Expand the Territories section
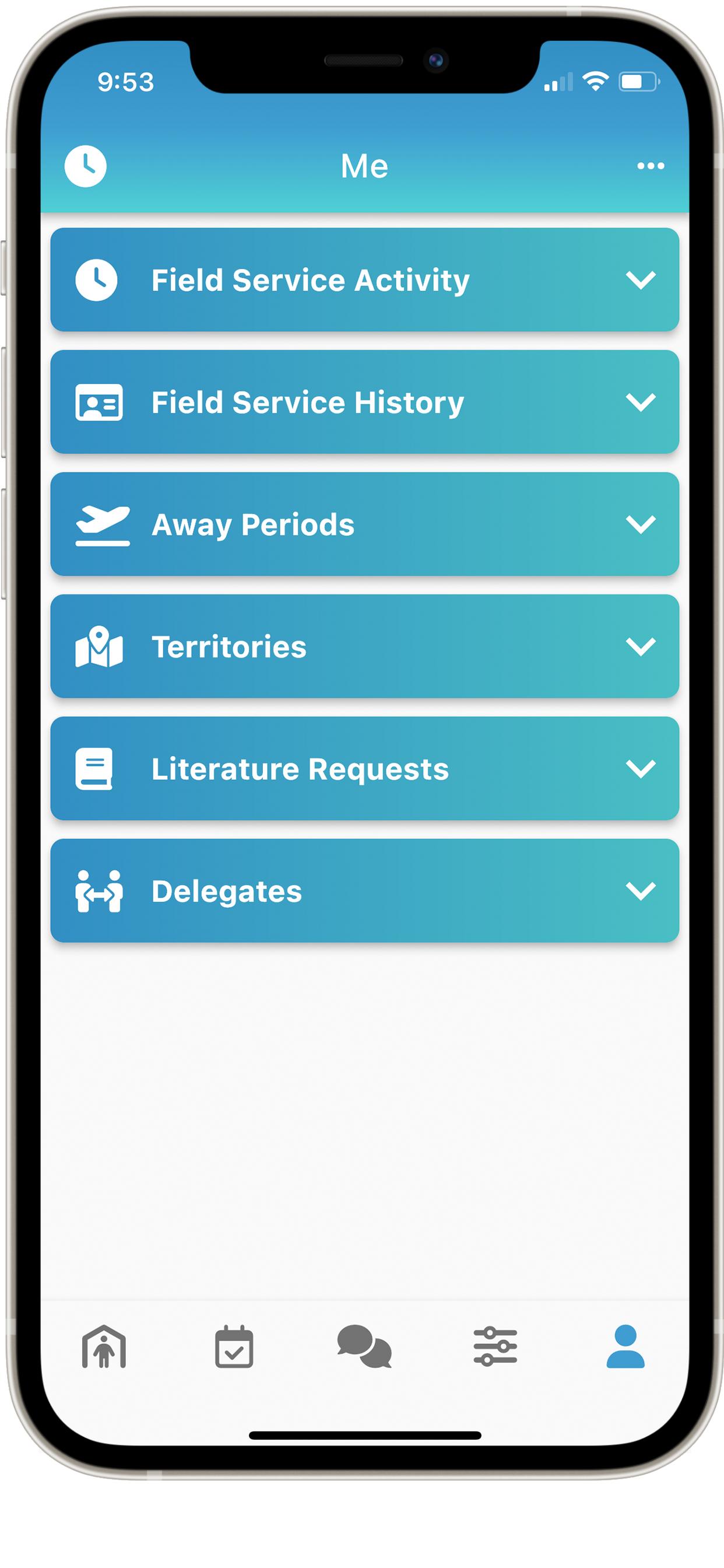Viewport: 724px width, 1568px height. click(364, 646)
